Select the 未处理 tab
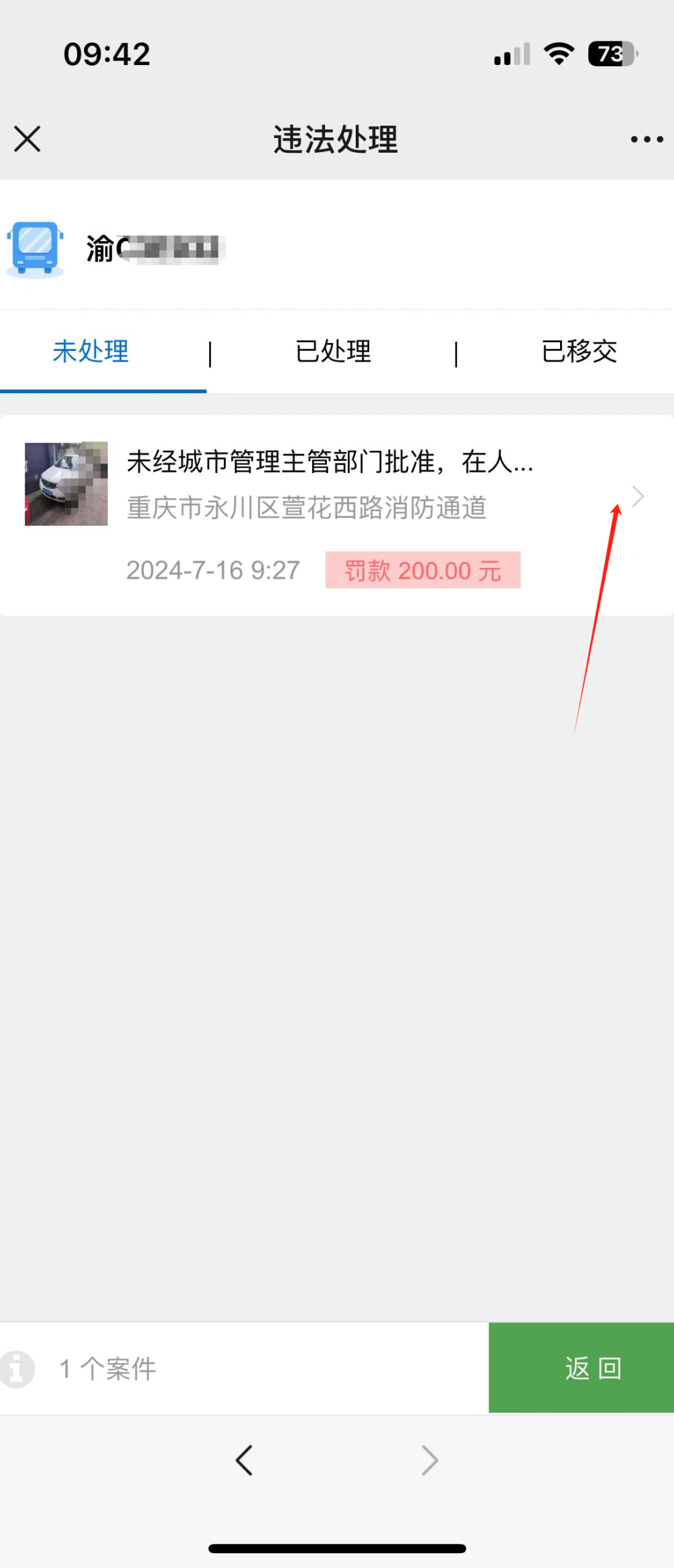Viewport: 674px width, 1568px height. tap(90, 352)
